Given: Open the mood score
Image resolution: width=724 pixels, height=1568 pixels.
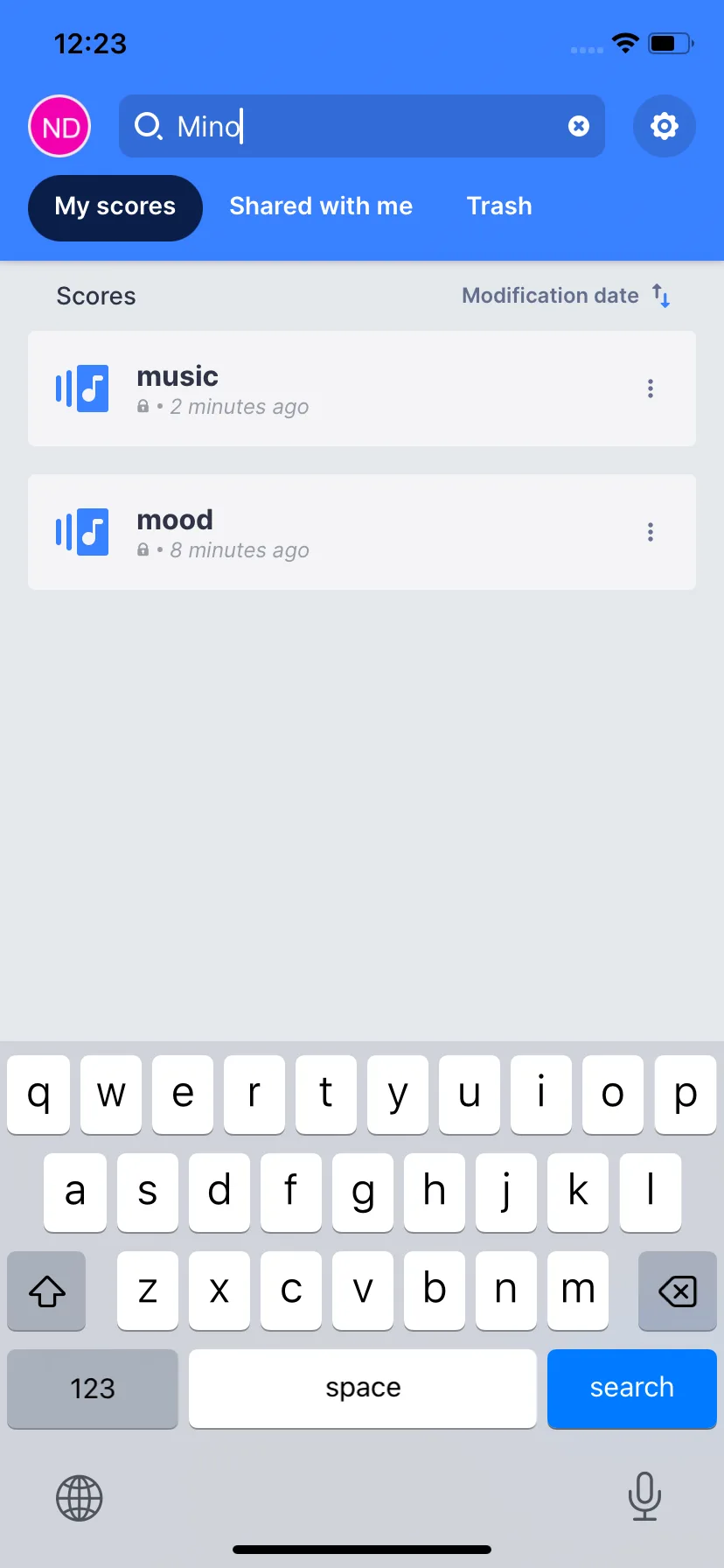Looking at the screenshot, I should tap(362, 532).
